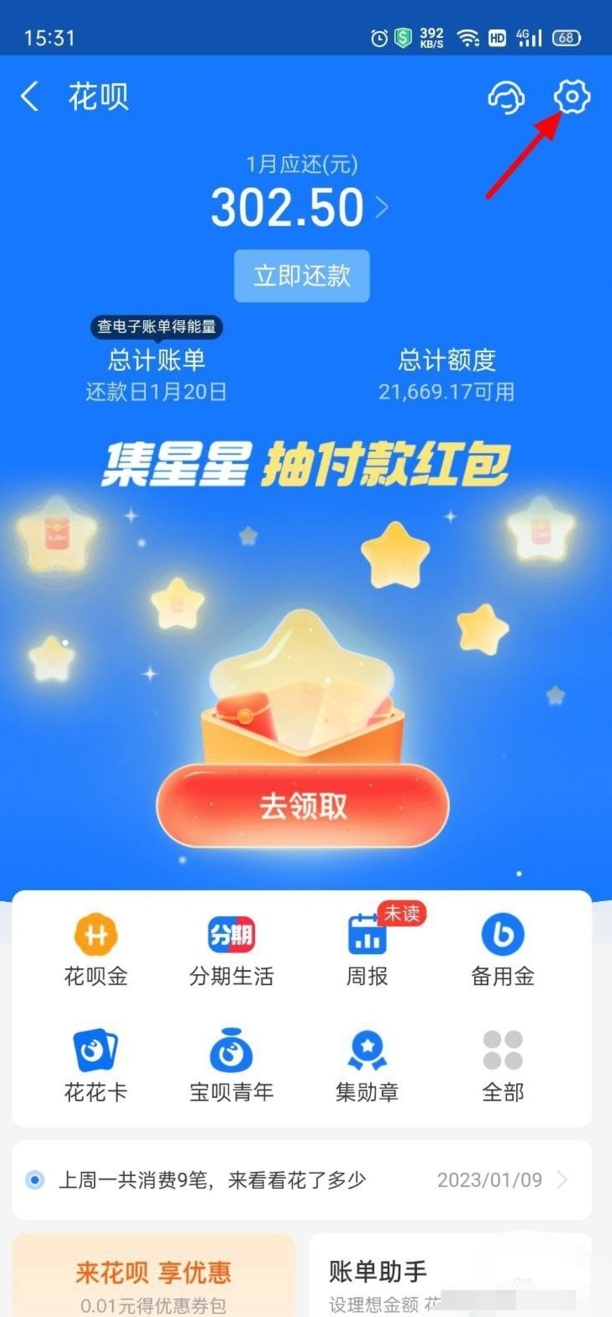
Task: Open 宝呗青年
Action: (x=231, y=1065)
